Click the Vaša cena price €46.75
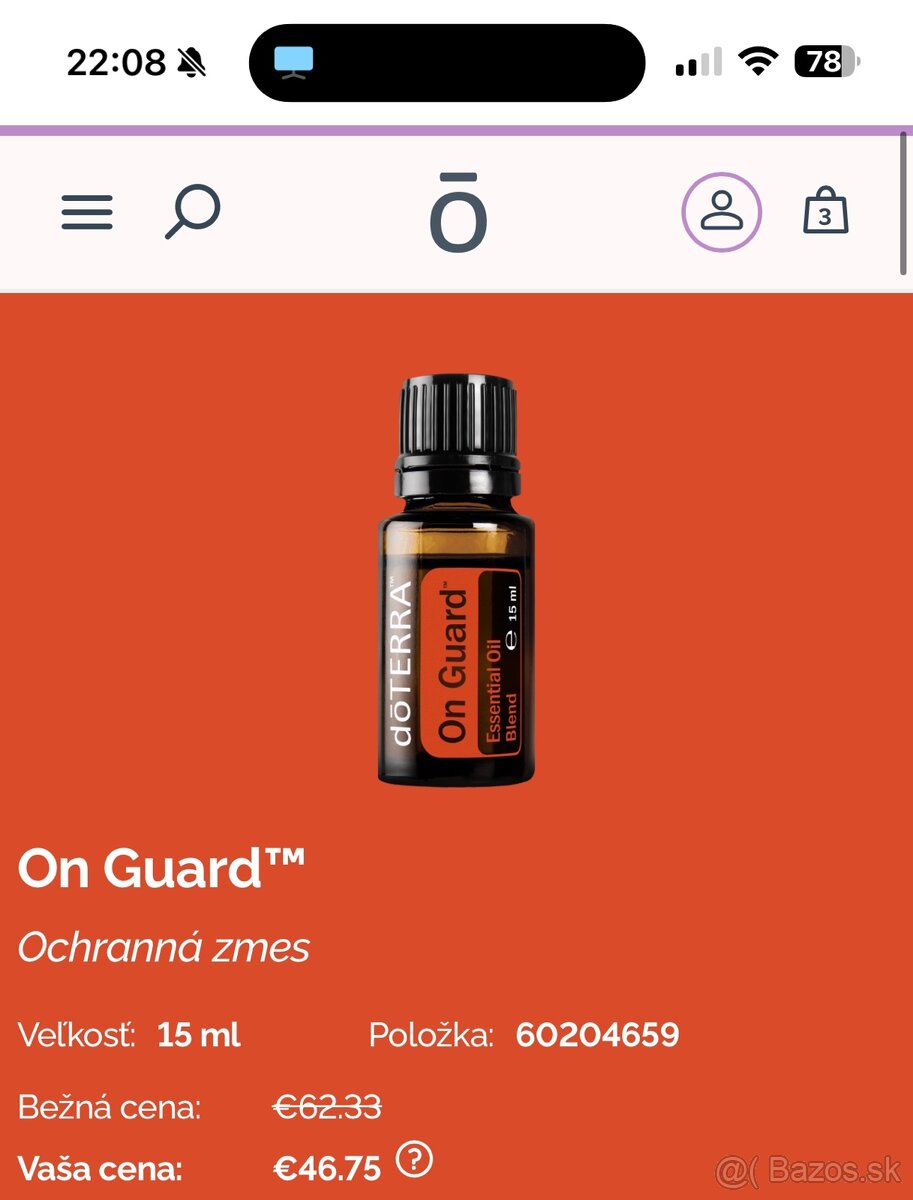Viewport: 913px width, 1200px height. click(325, 1168)
